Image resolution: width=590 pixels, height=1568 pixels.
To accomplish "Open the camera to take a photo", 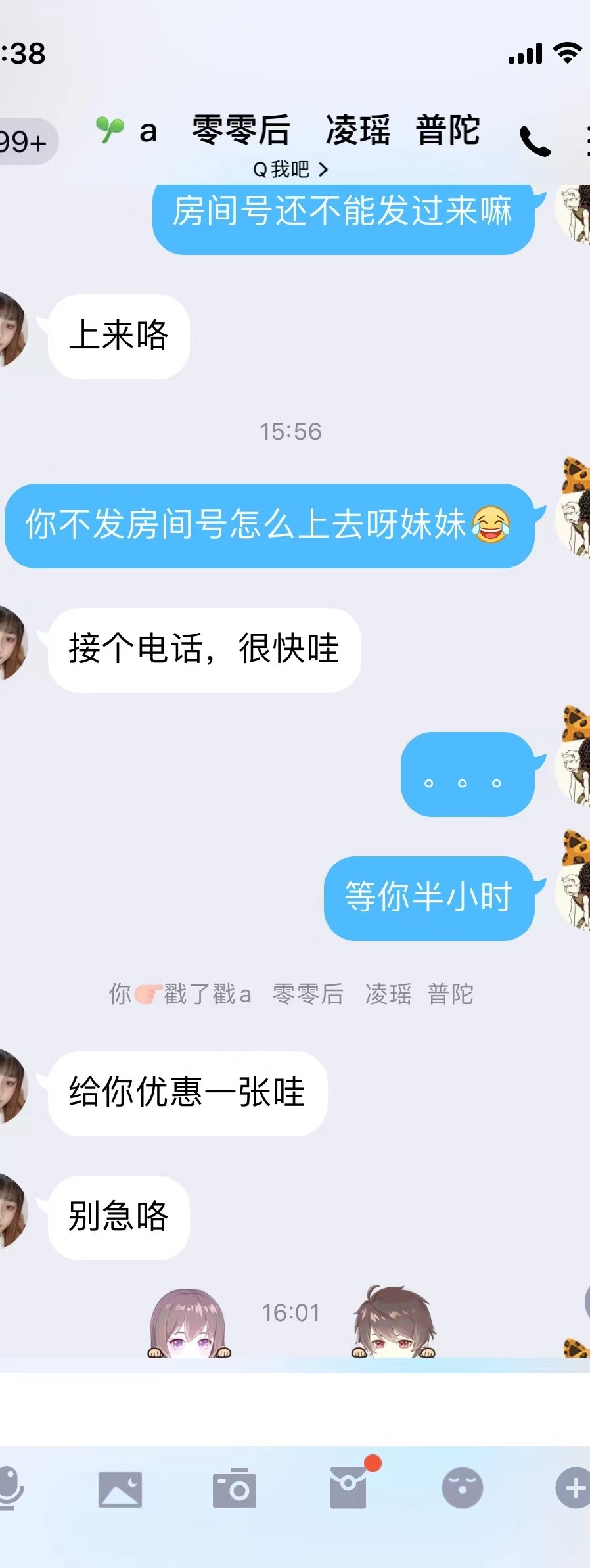I will click(235, 1488).
